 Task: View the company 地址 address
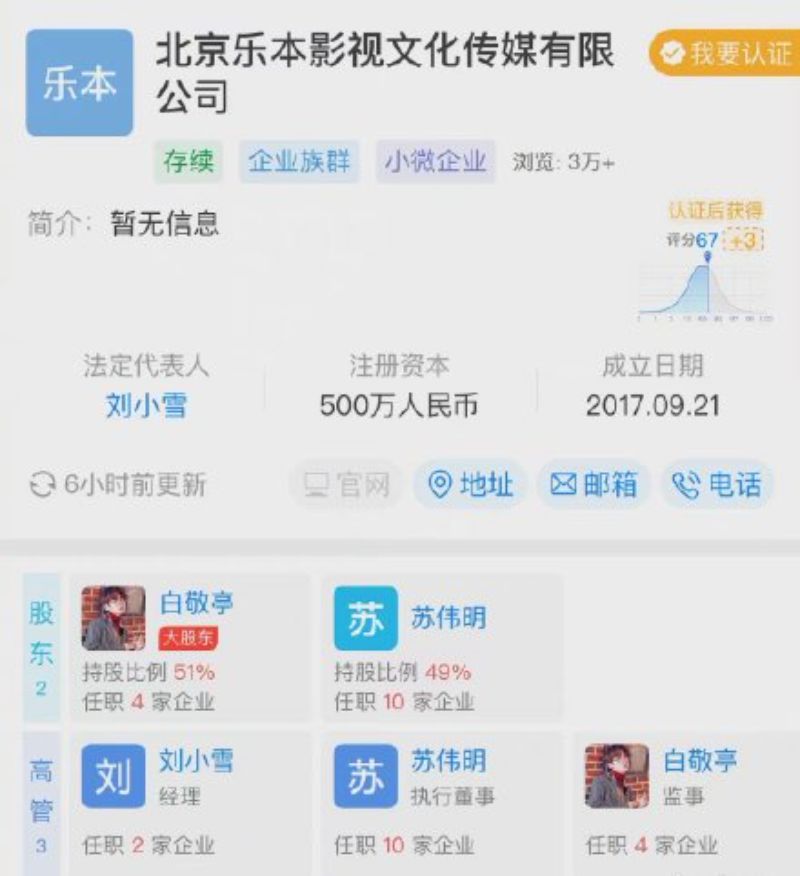click(470, 485)
